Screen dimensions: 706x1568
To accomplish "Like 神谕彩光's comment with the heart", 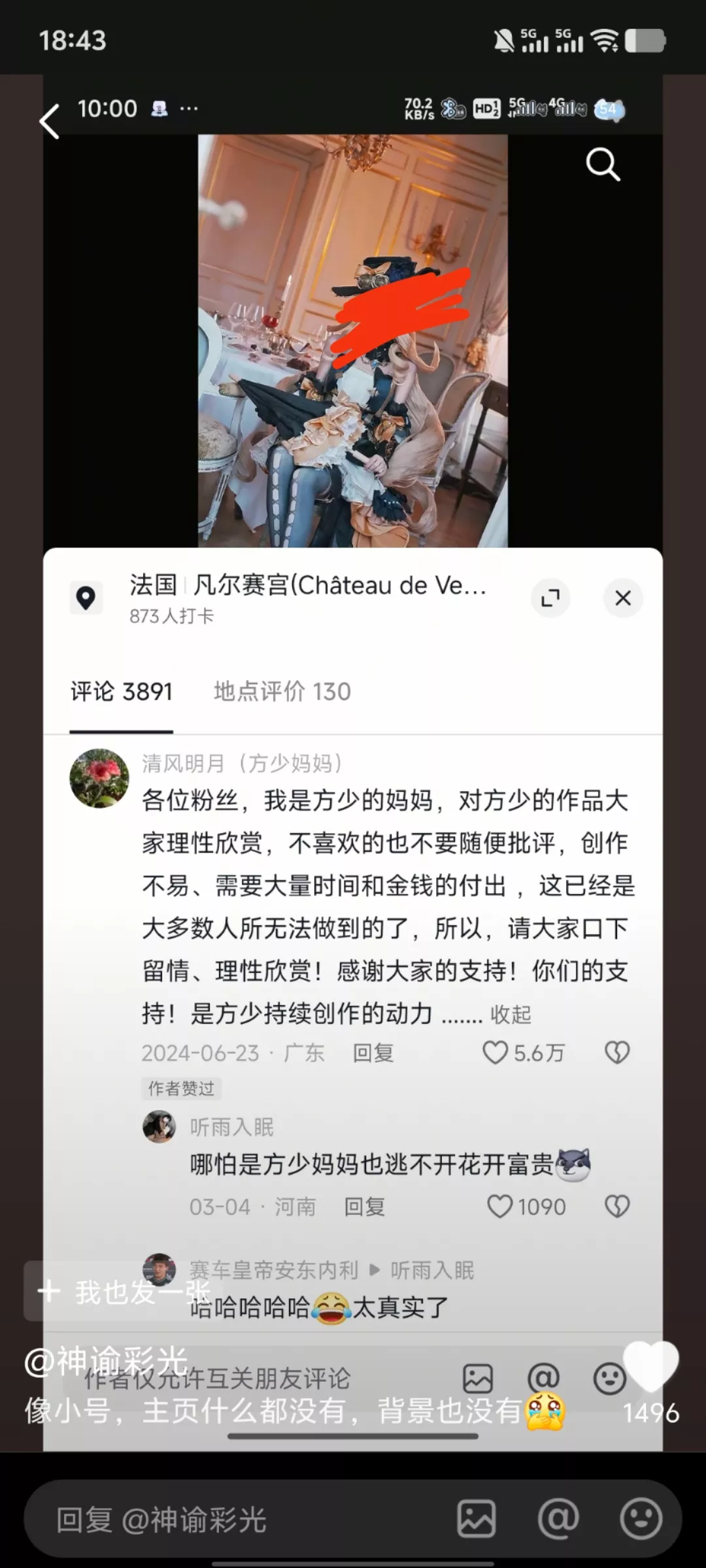I will click(650, 1367).
